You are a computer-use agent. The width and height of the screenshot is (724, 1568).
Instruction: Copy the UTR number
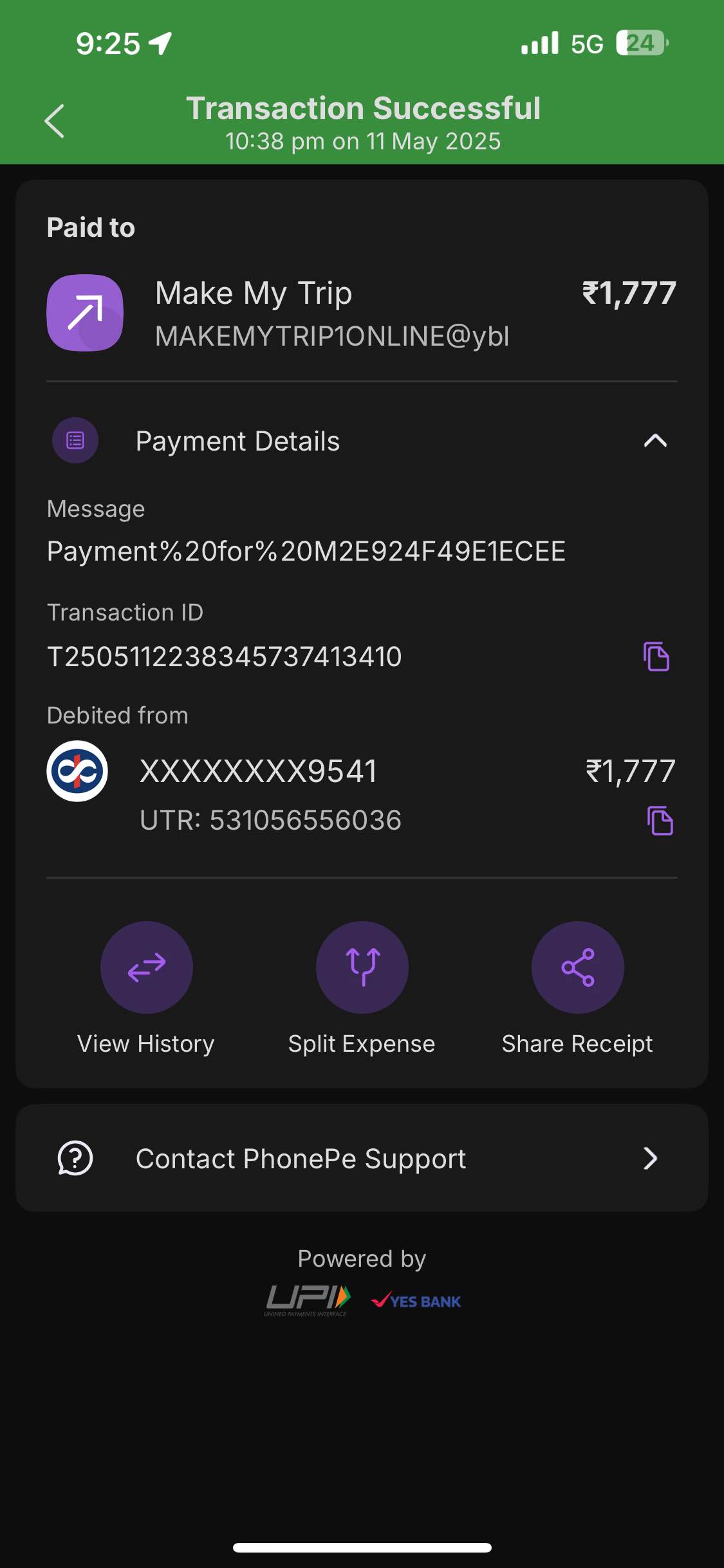click(660, 821)
